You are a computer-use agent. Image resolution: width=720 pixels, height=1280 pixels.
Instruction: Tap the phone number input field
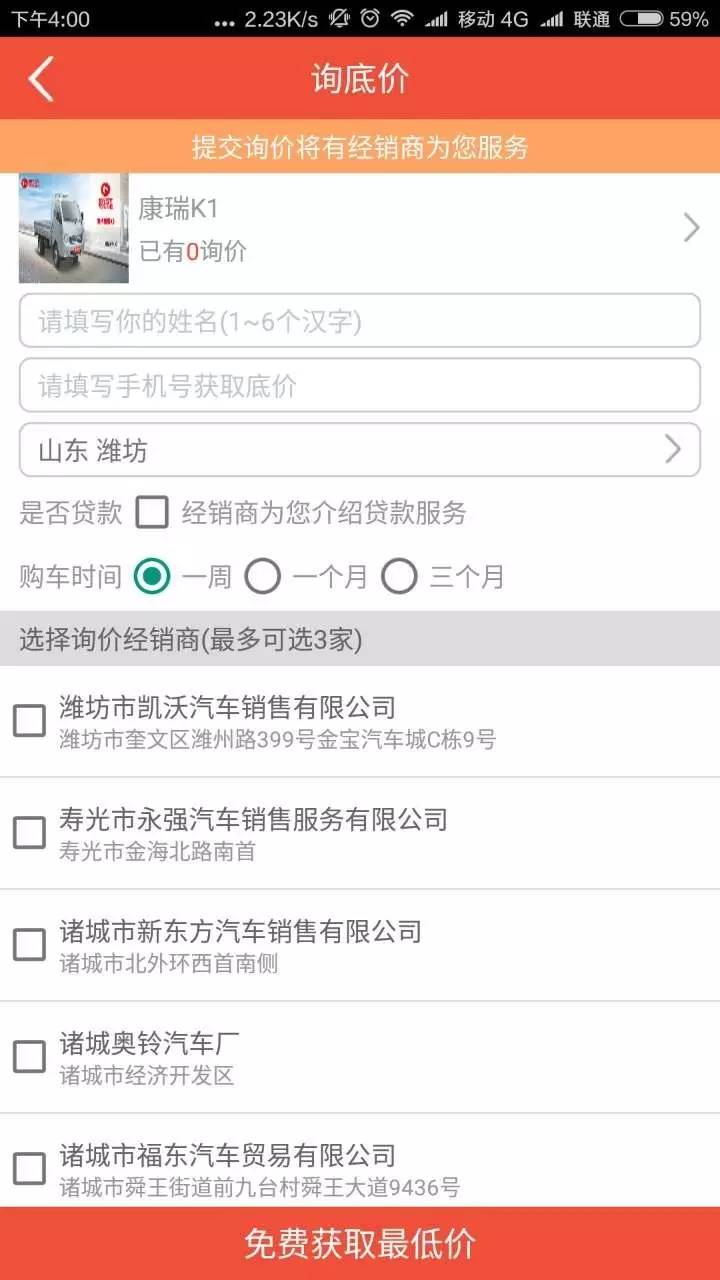point(360,385)
